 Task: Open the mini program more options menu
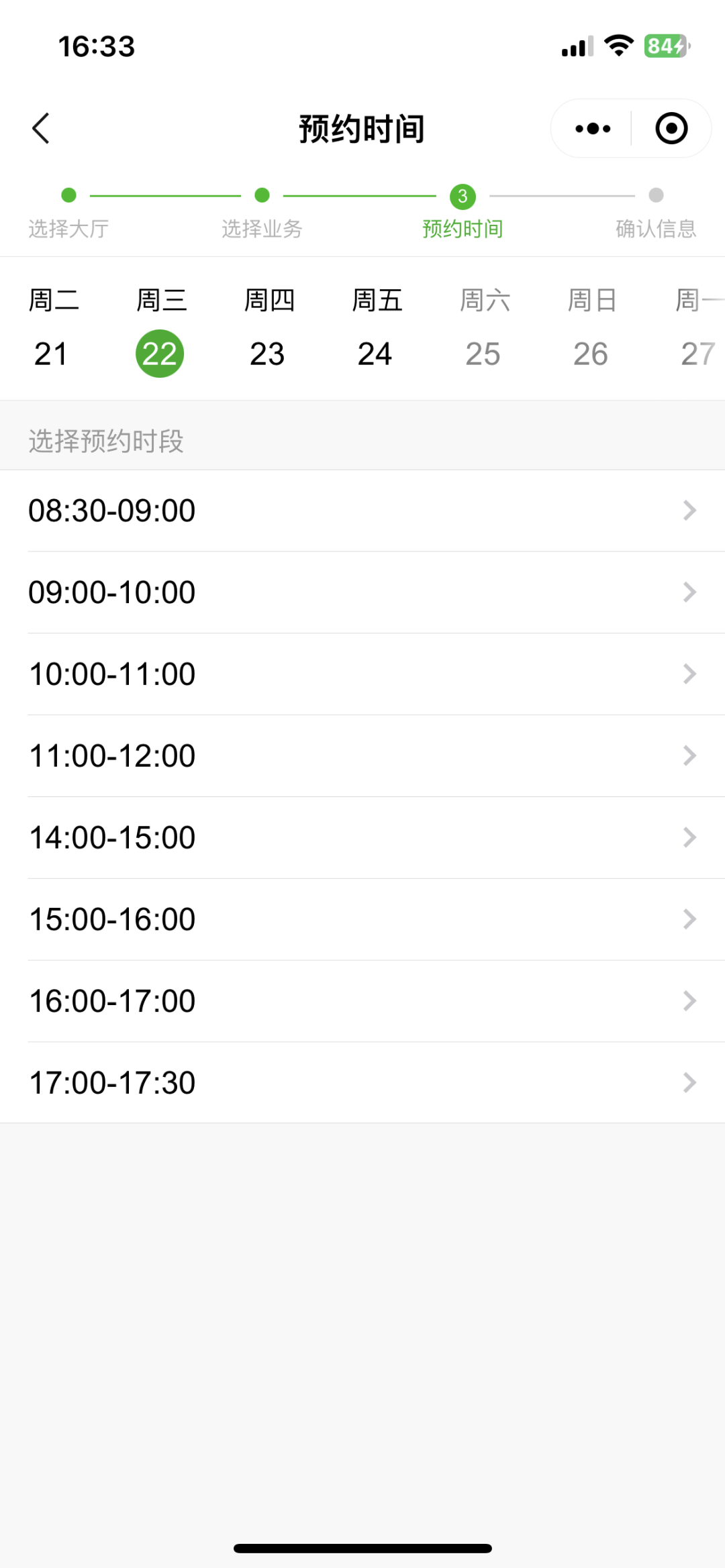(593, 128)
